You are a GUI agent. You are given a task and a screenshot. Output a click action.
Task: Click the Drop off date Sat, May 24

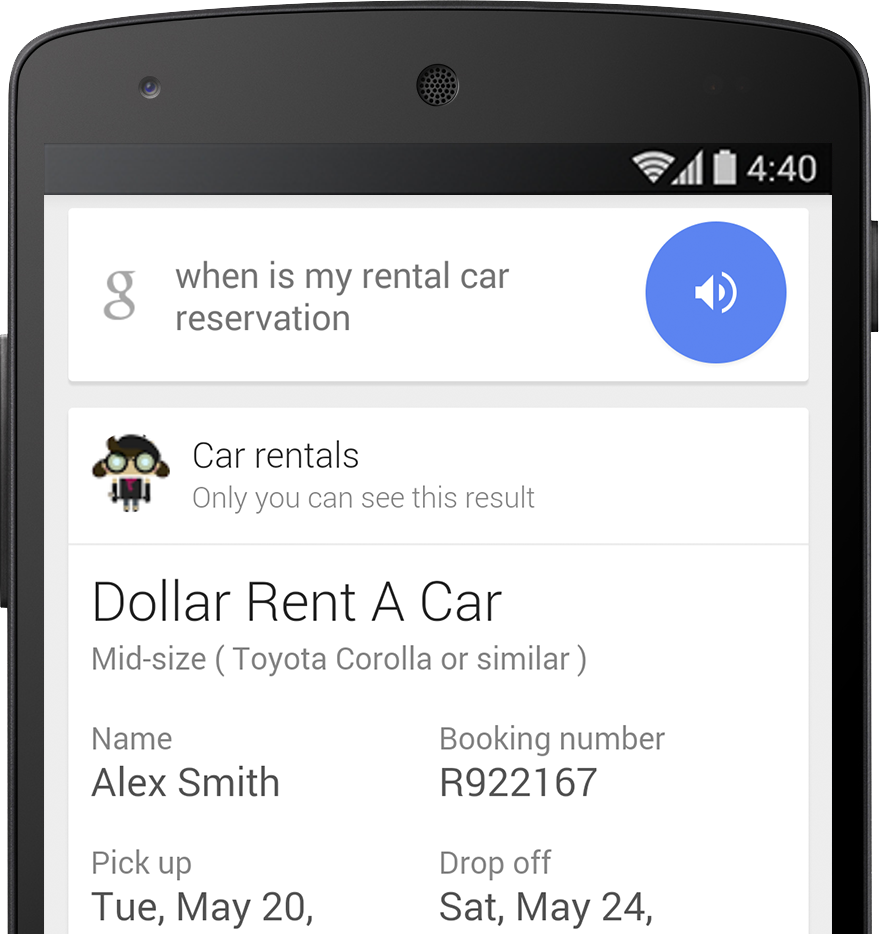[551, 906]
